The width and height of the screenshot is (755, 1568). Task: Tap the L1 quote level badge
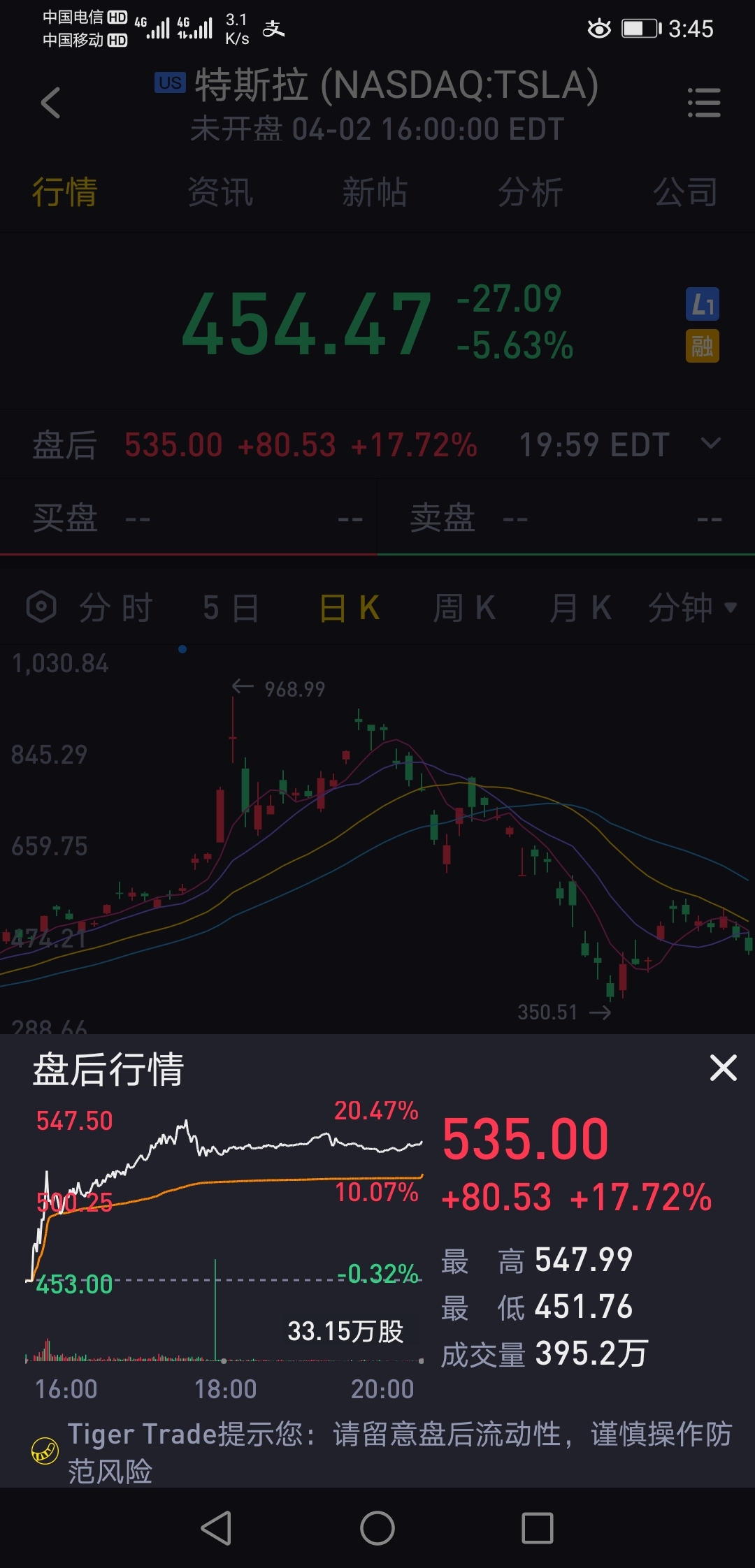point(703,304)
